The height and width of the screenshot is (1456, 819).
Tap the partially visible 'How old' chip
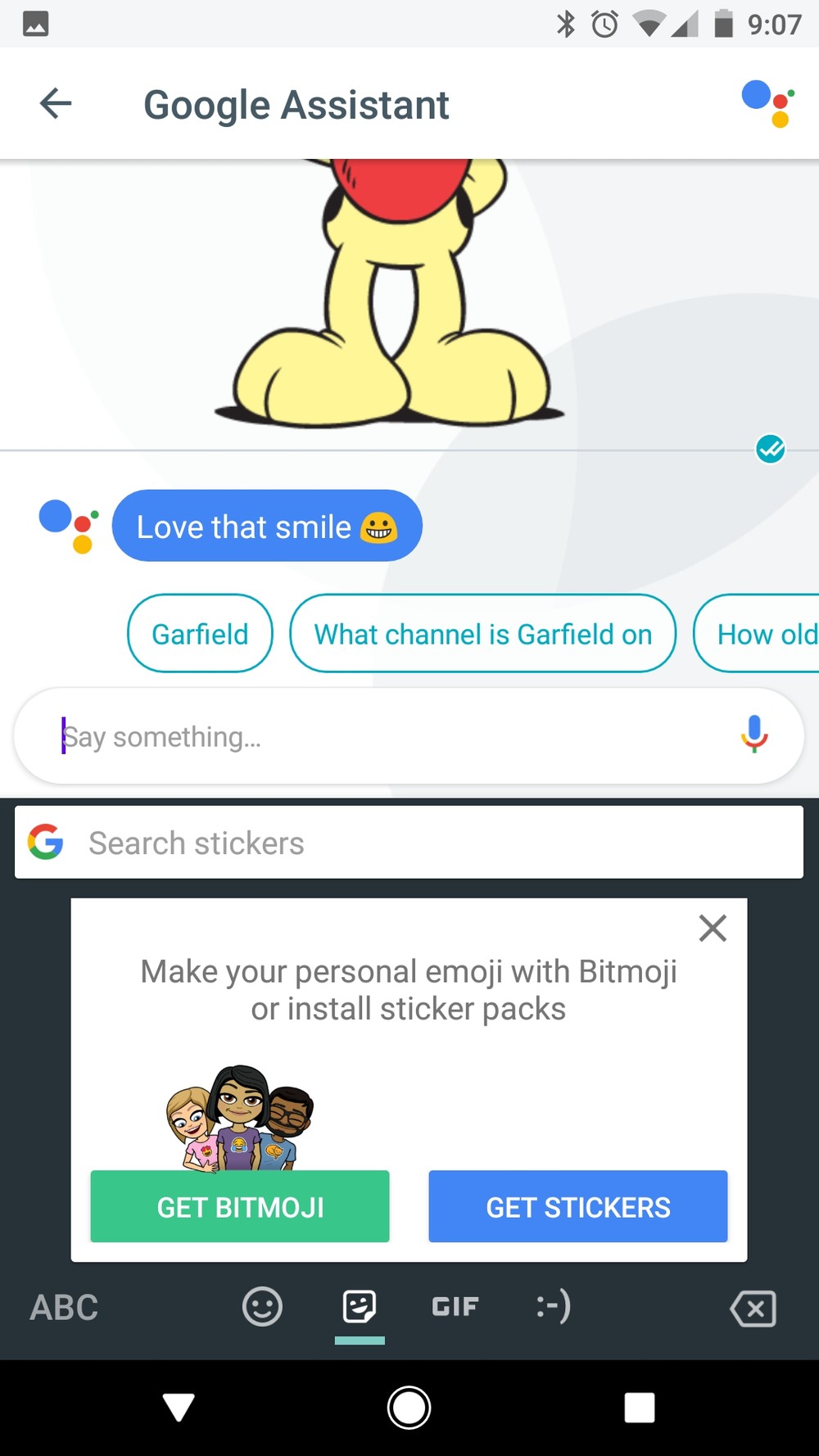click(x=762, y=634)
